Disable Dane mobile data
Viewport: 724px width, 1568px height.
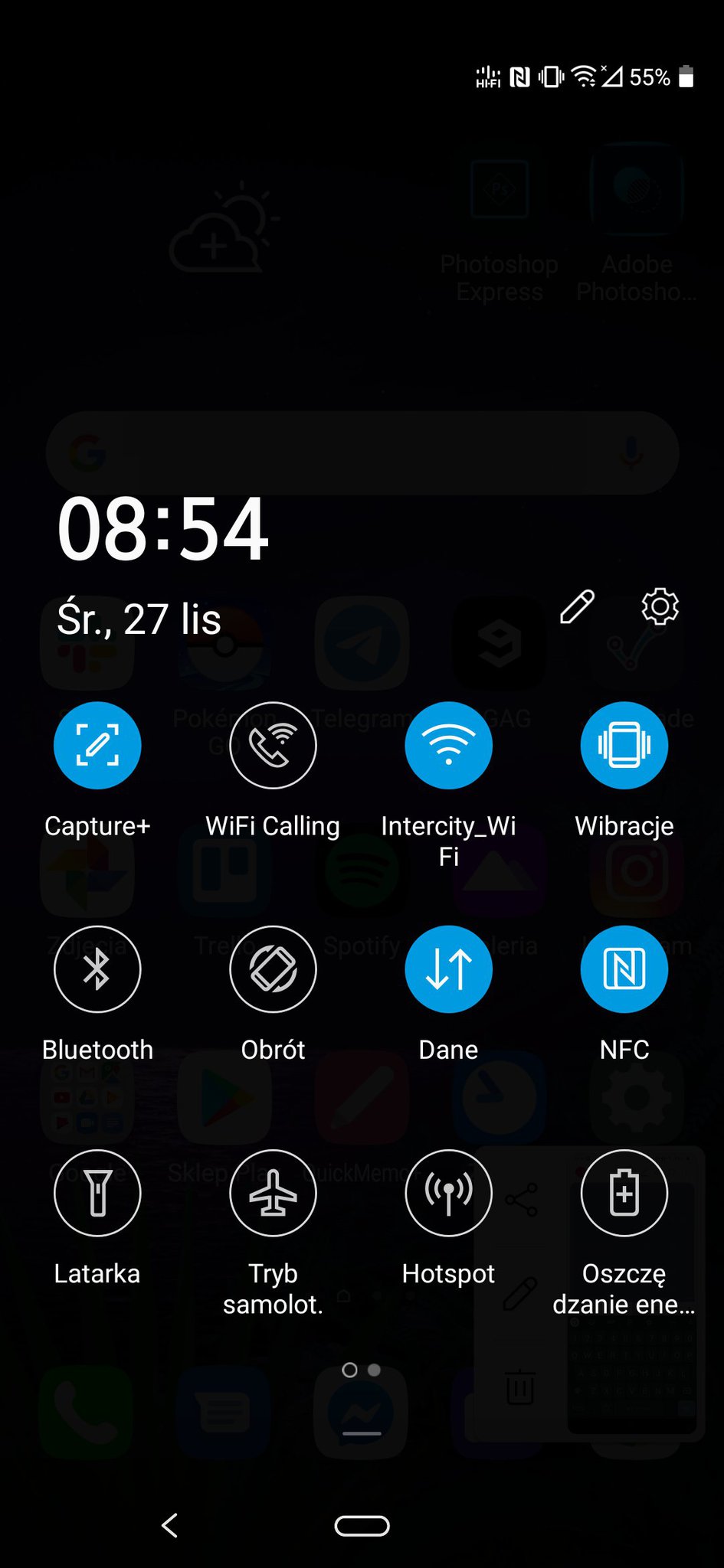(x=449, y=969)
